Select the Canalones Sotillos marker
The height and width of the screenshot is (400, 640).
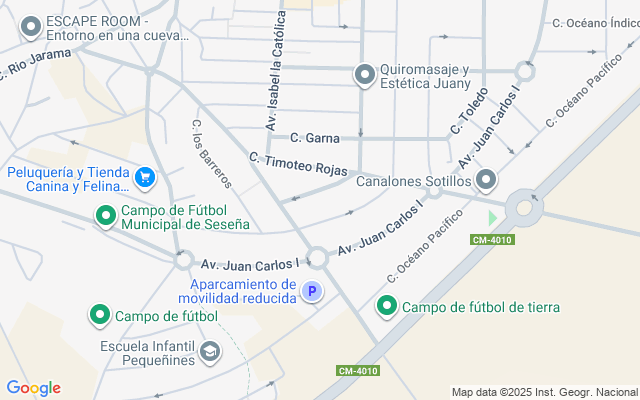pyautogui.click(x=487, y=180)
